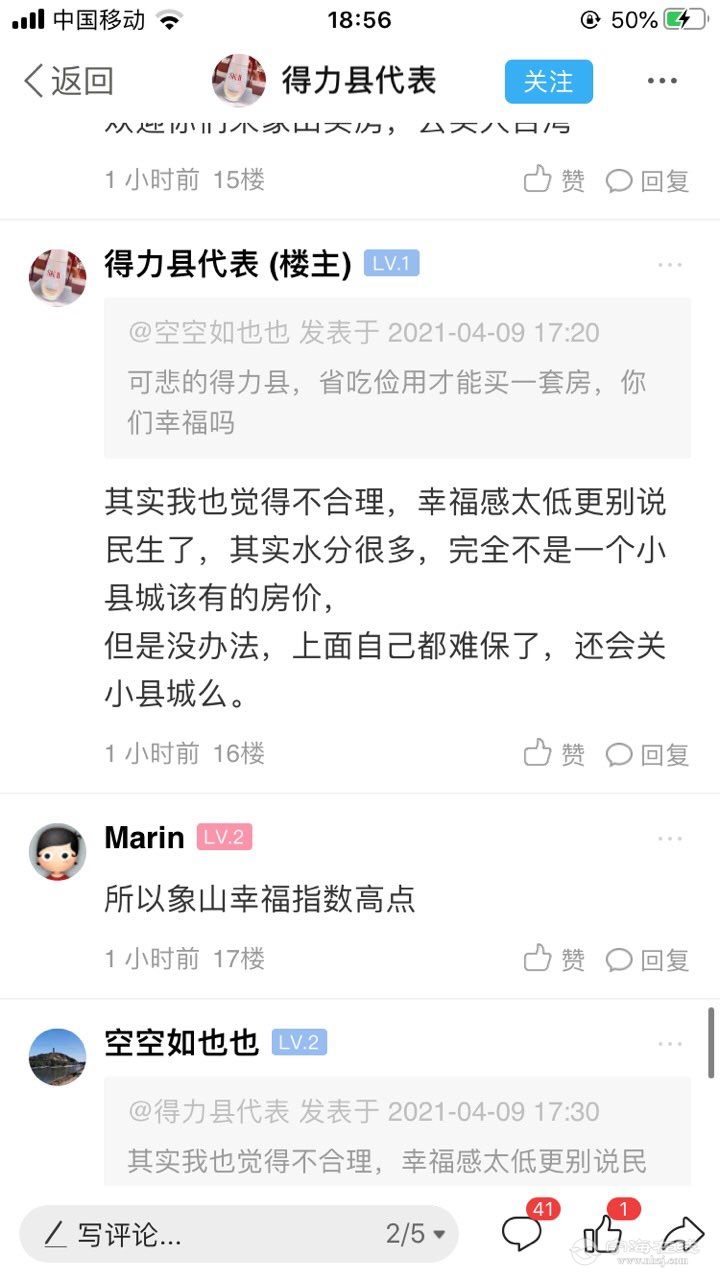The width and height of the screenshot is (720, 1280).
Task: Like the 15楼 comment
Action: (x=554, y=180)
